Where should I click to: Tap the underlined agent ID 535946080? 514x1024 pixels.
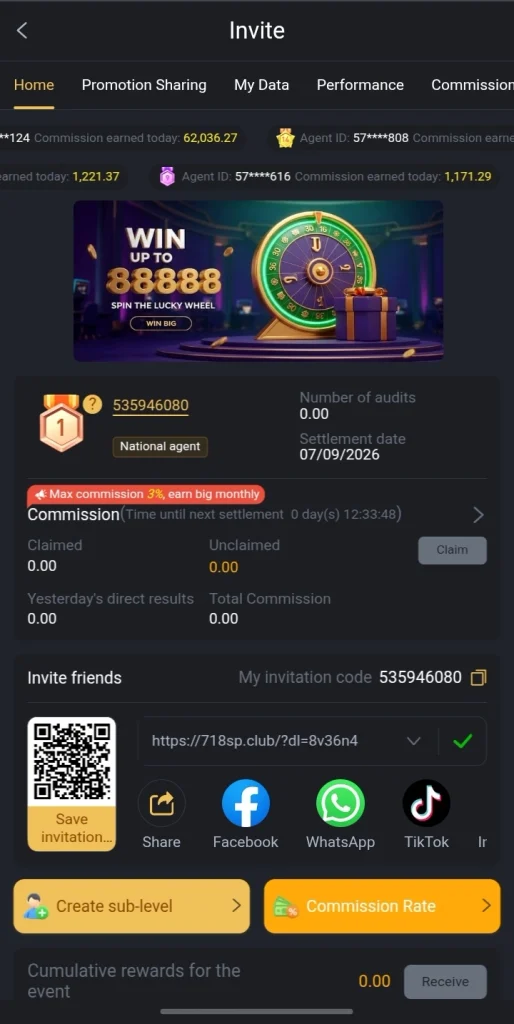tap(151, 406)
